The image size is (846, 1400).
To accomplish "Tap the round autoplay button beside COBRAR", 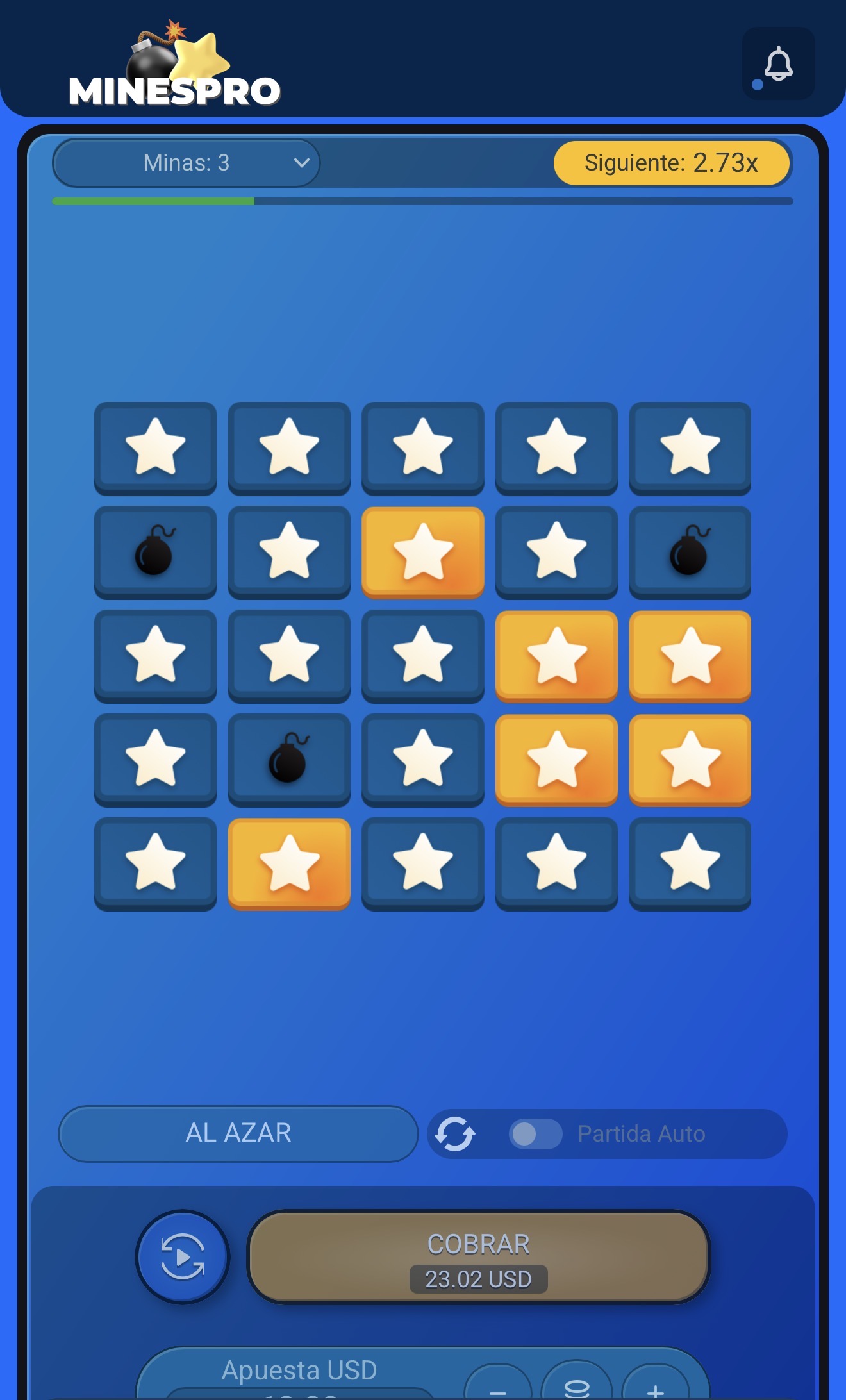I will (183, 1256).
